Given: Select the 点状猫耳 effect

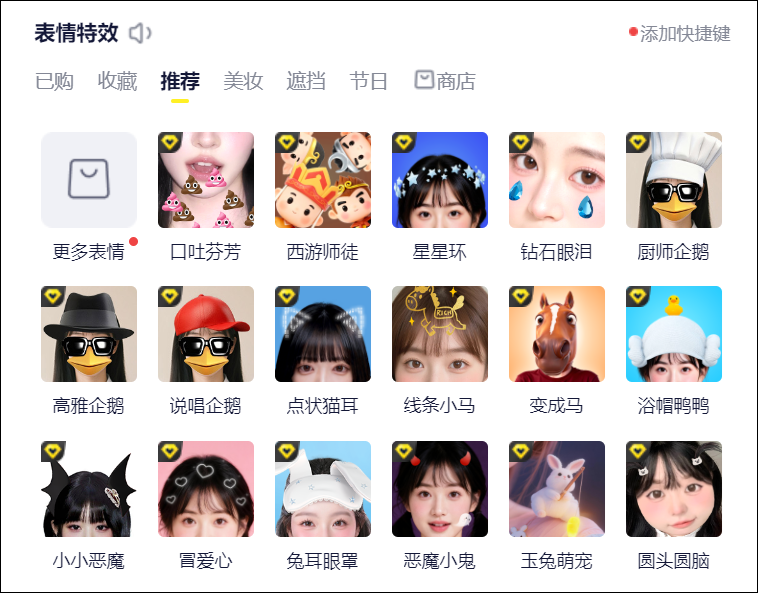Looking at the screenshot, I should coord(323,334).
